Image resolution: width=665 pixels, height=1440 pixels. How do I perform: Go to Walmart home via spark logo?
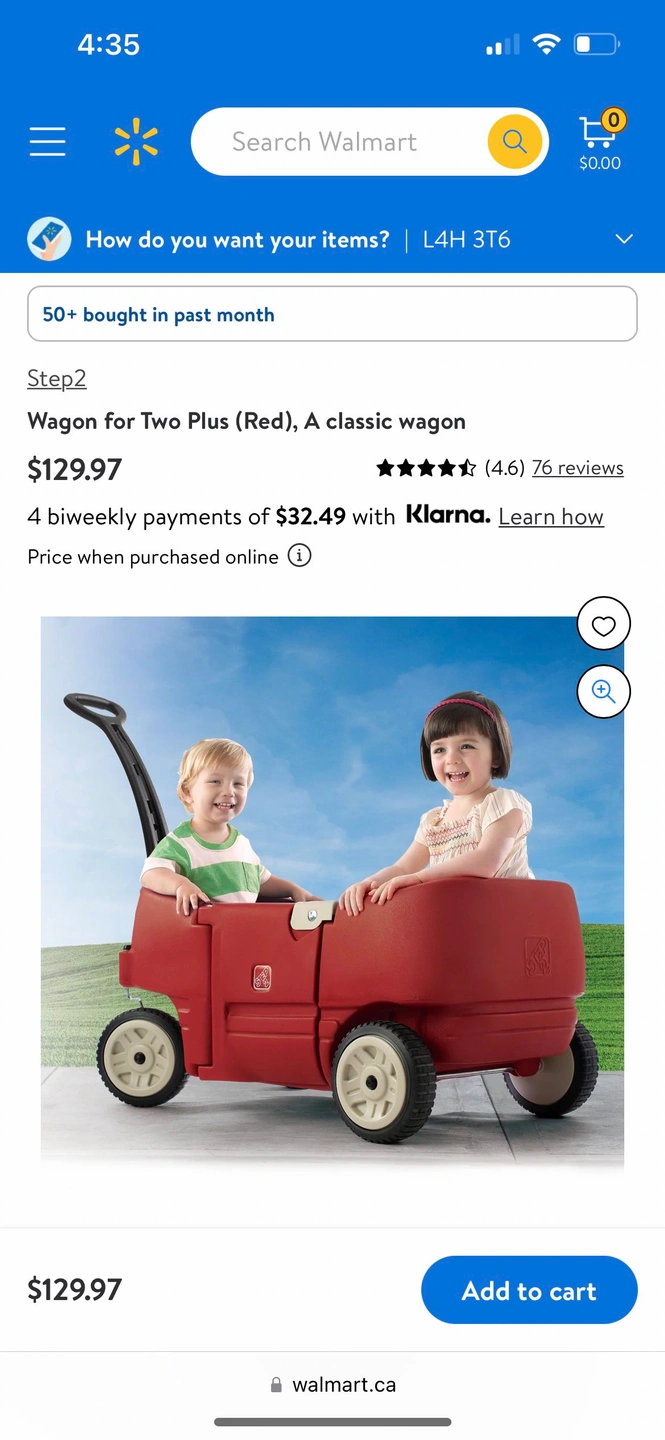tap(136, 142)
